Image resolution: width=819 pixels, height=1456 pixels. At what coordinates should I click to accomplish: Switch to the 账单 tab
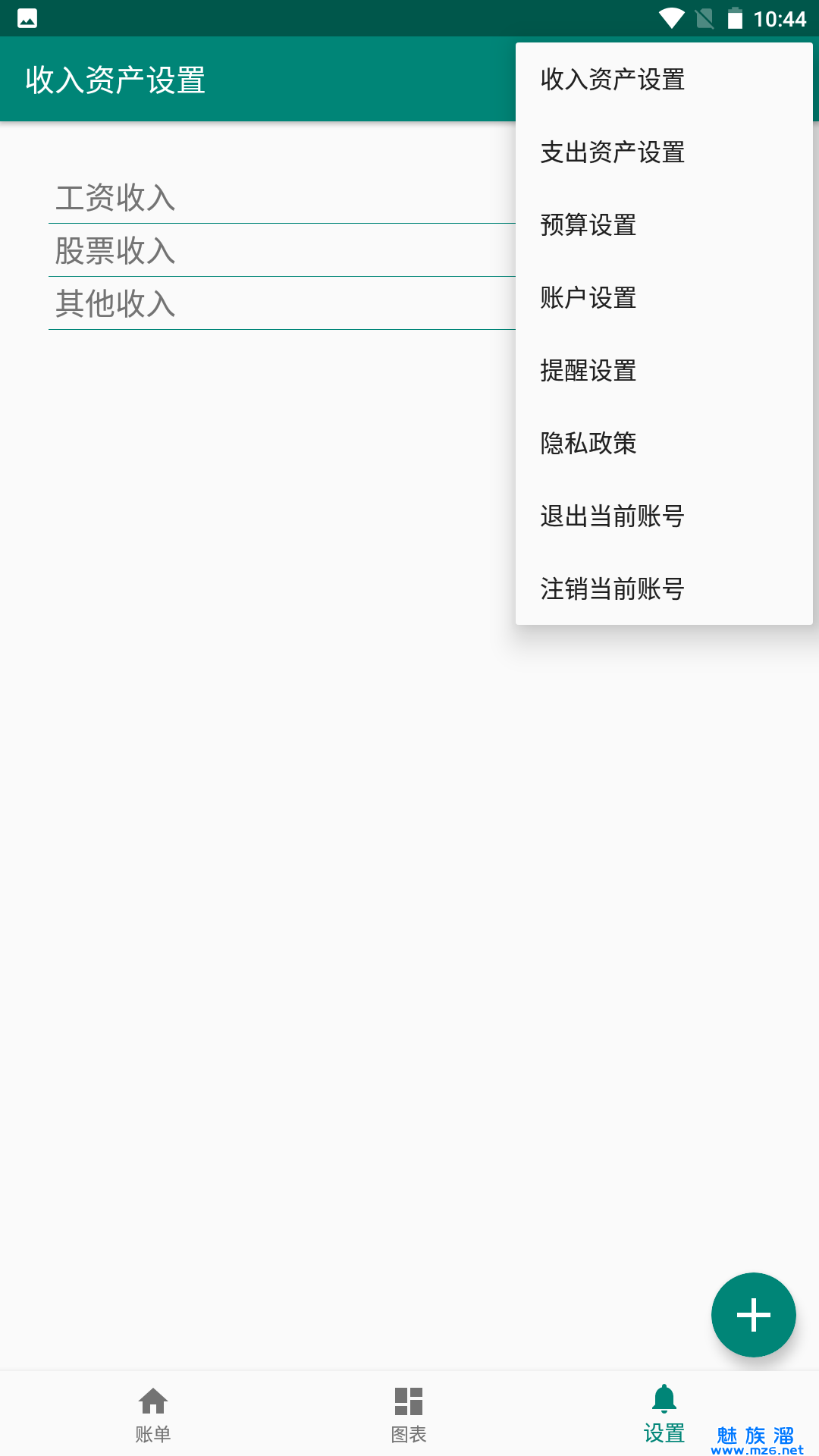pos(153,1414)
